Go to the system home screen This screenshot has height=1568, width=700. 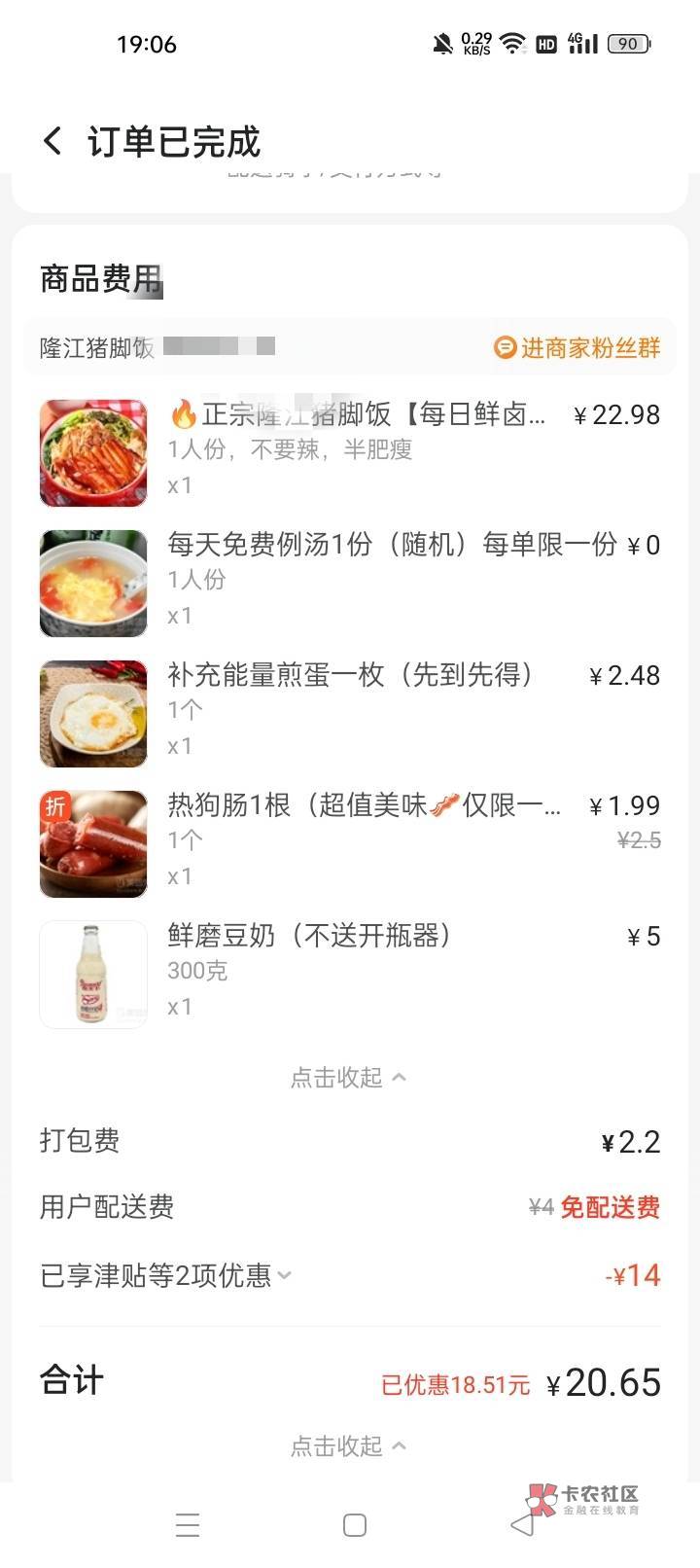[355, 1524]
